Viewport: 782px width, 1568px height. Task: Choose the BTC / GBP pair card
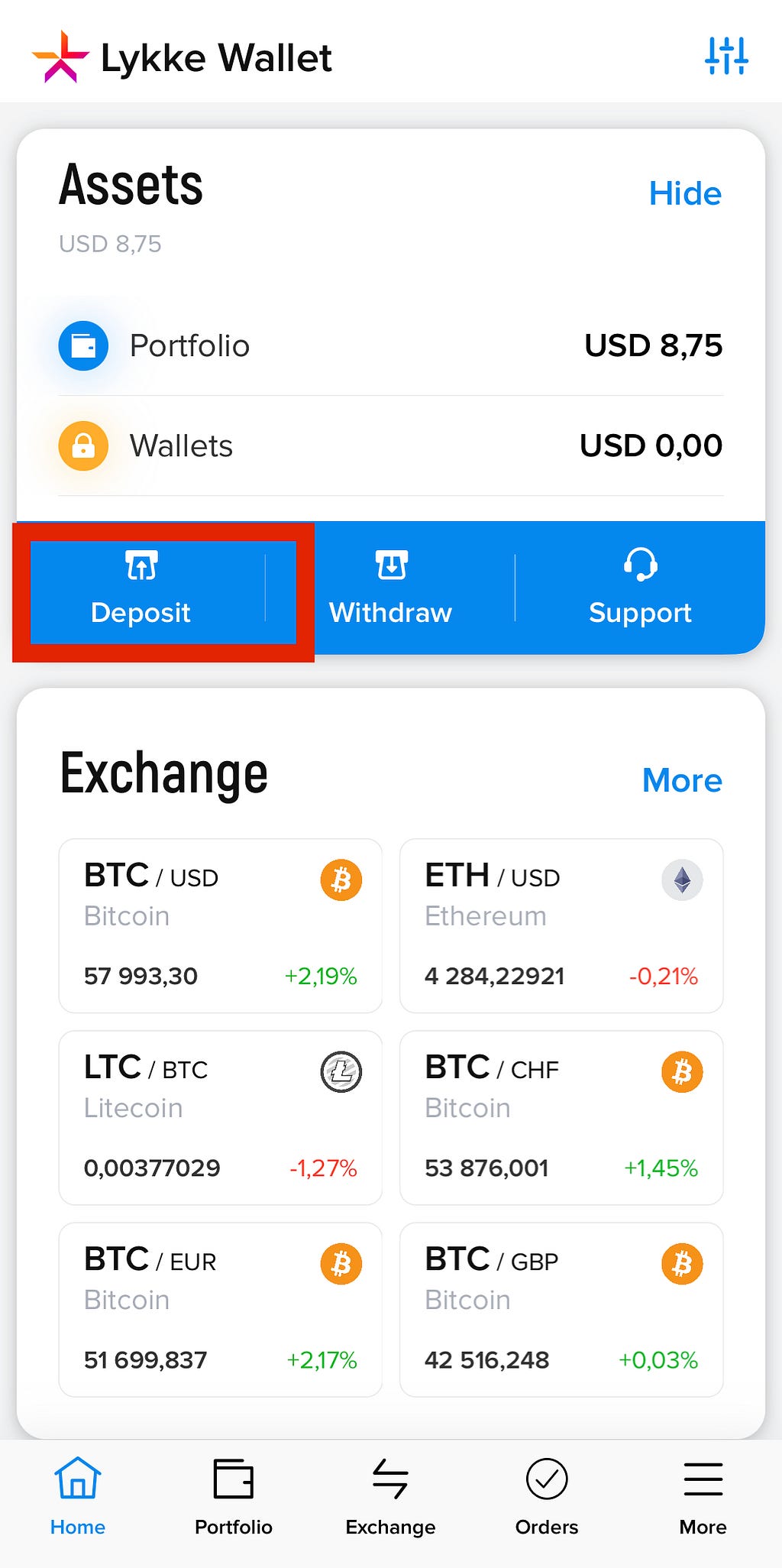[x=561, y=1309]
